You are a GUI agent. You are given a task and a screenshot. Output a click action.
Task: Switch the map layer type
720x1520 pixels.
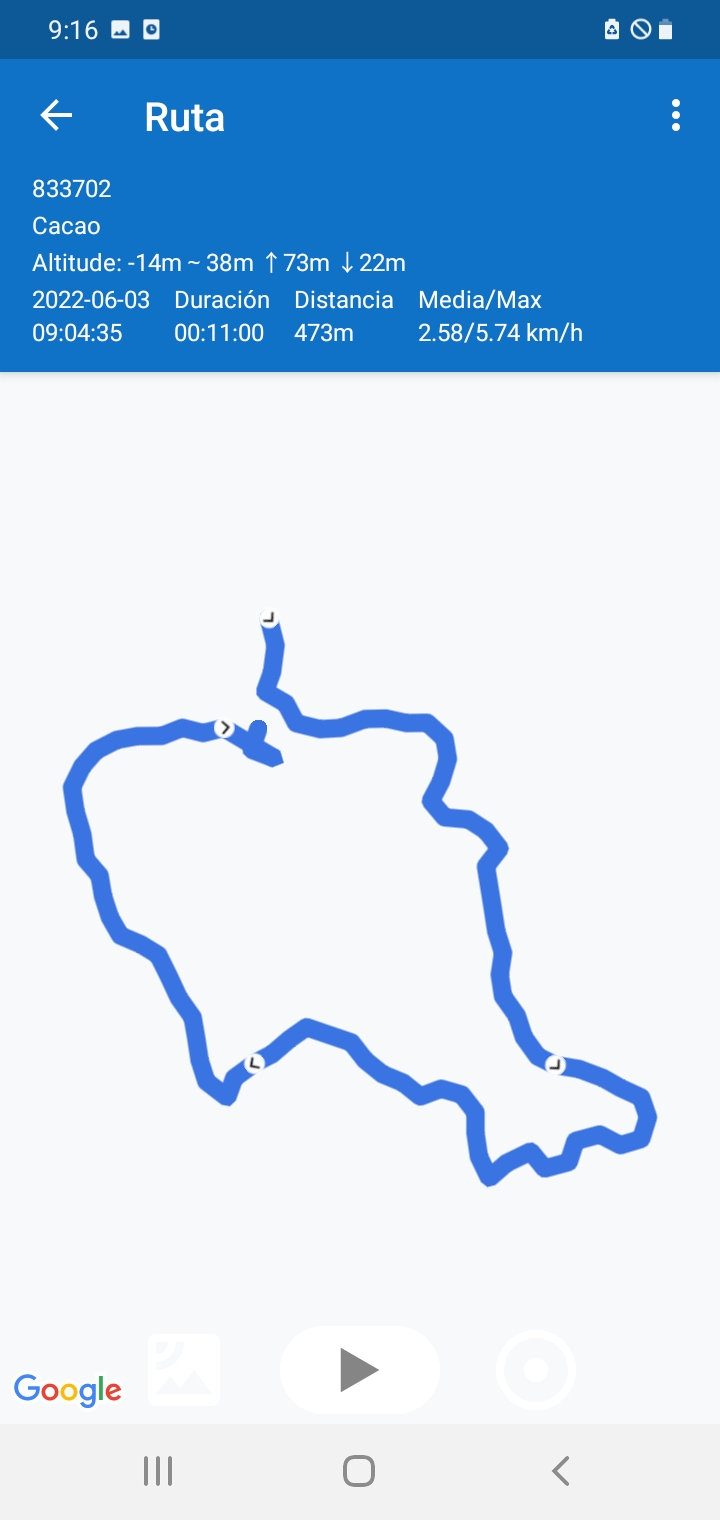(184, 1369)
